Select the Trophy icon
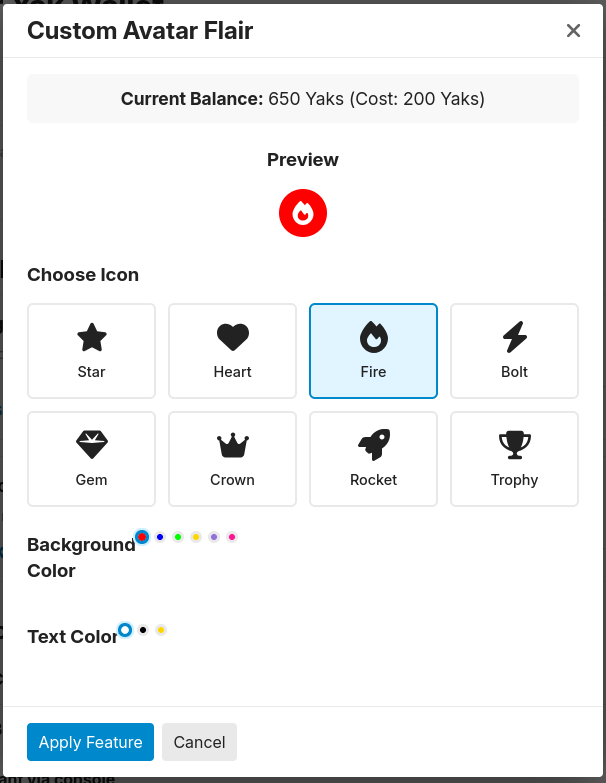 pyautogui.click(x=514, y=459)
